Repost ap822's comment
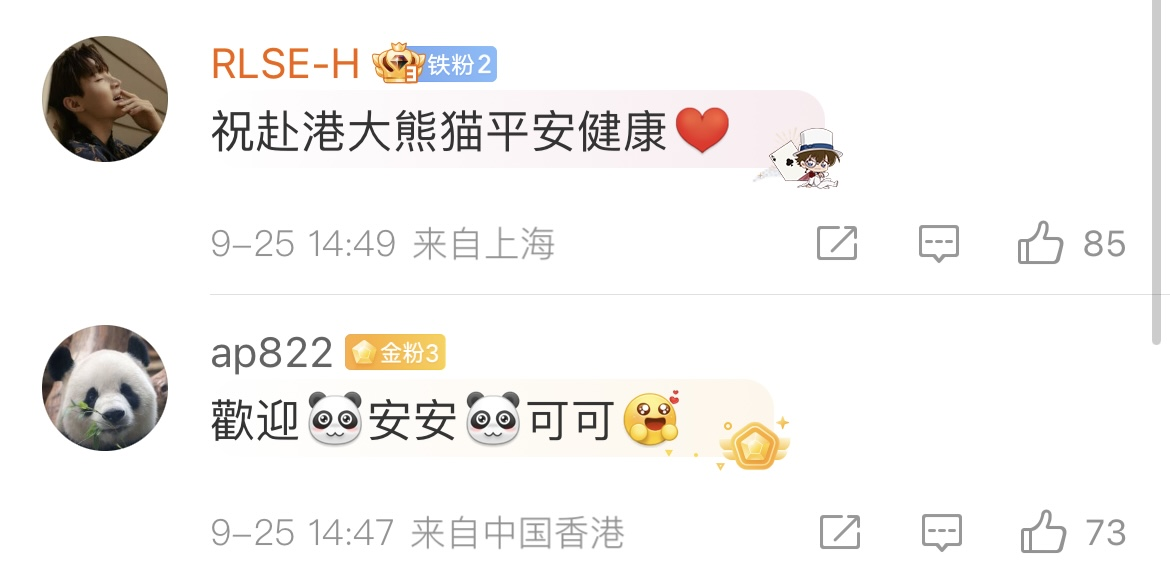 [839, 532]
